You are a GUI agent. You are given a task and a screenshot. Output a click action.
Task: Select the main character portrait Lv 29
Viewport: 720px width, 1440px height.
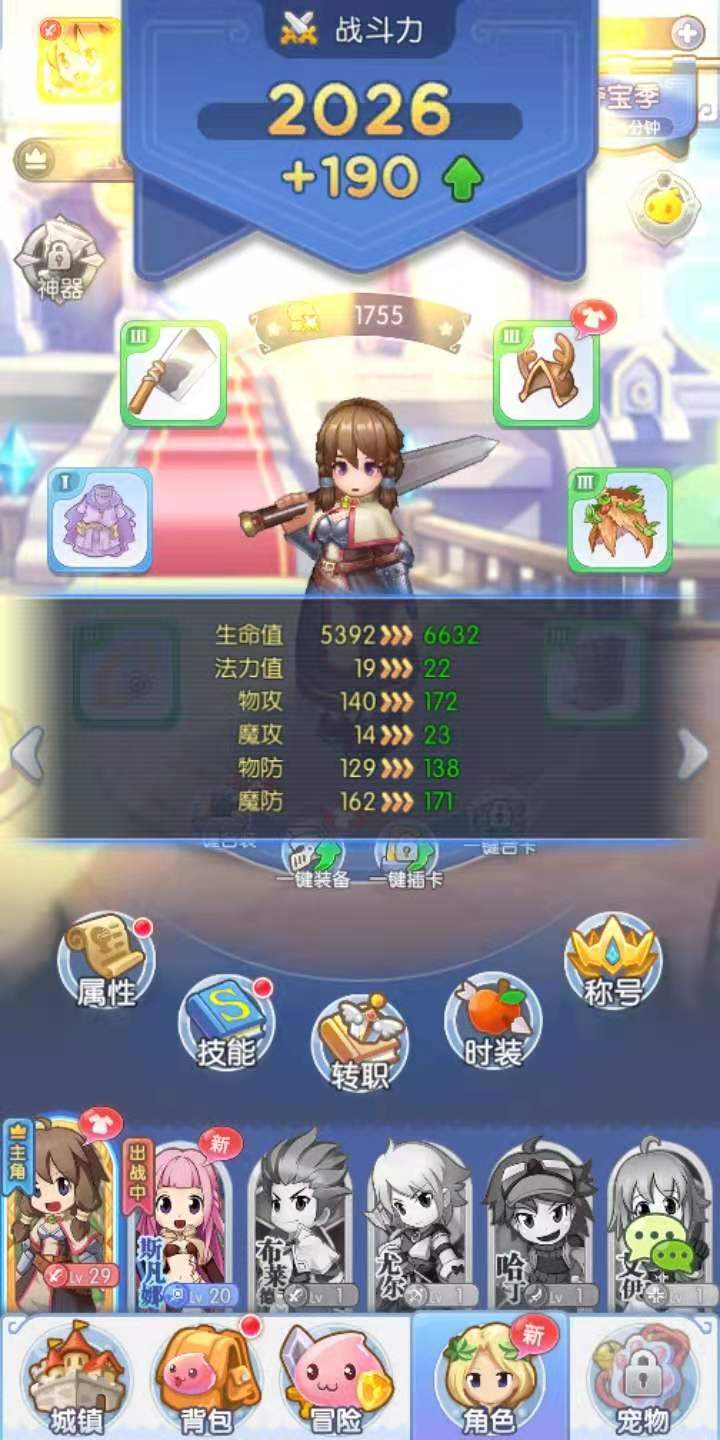pos(62,1215)
